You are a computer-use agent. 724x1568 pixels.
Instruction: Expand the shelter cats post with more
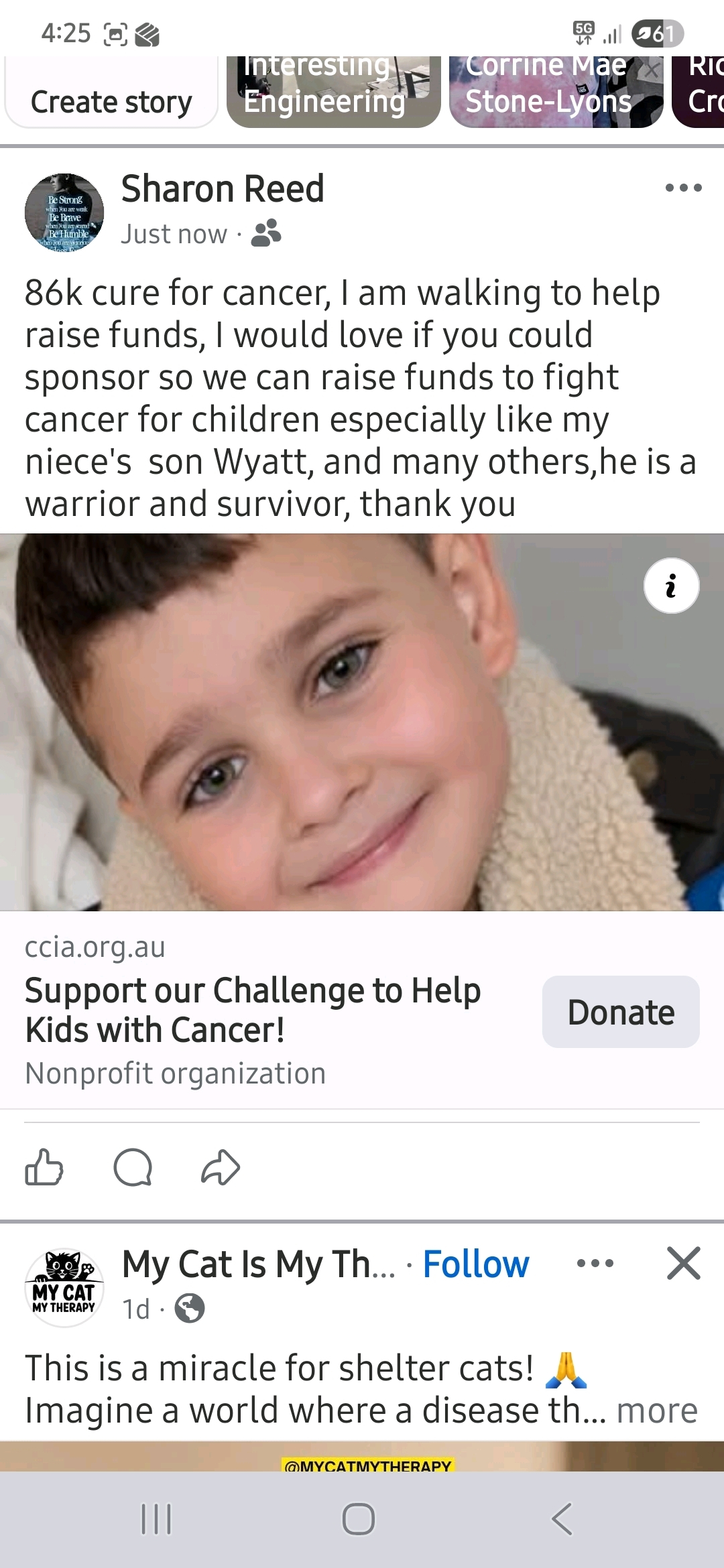[x=657, y=1411]
